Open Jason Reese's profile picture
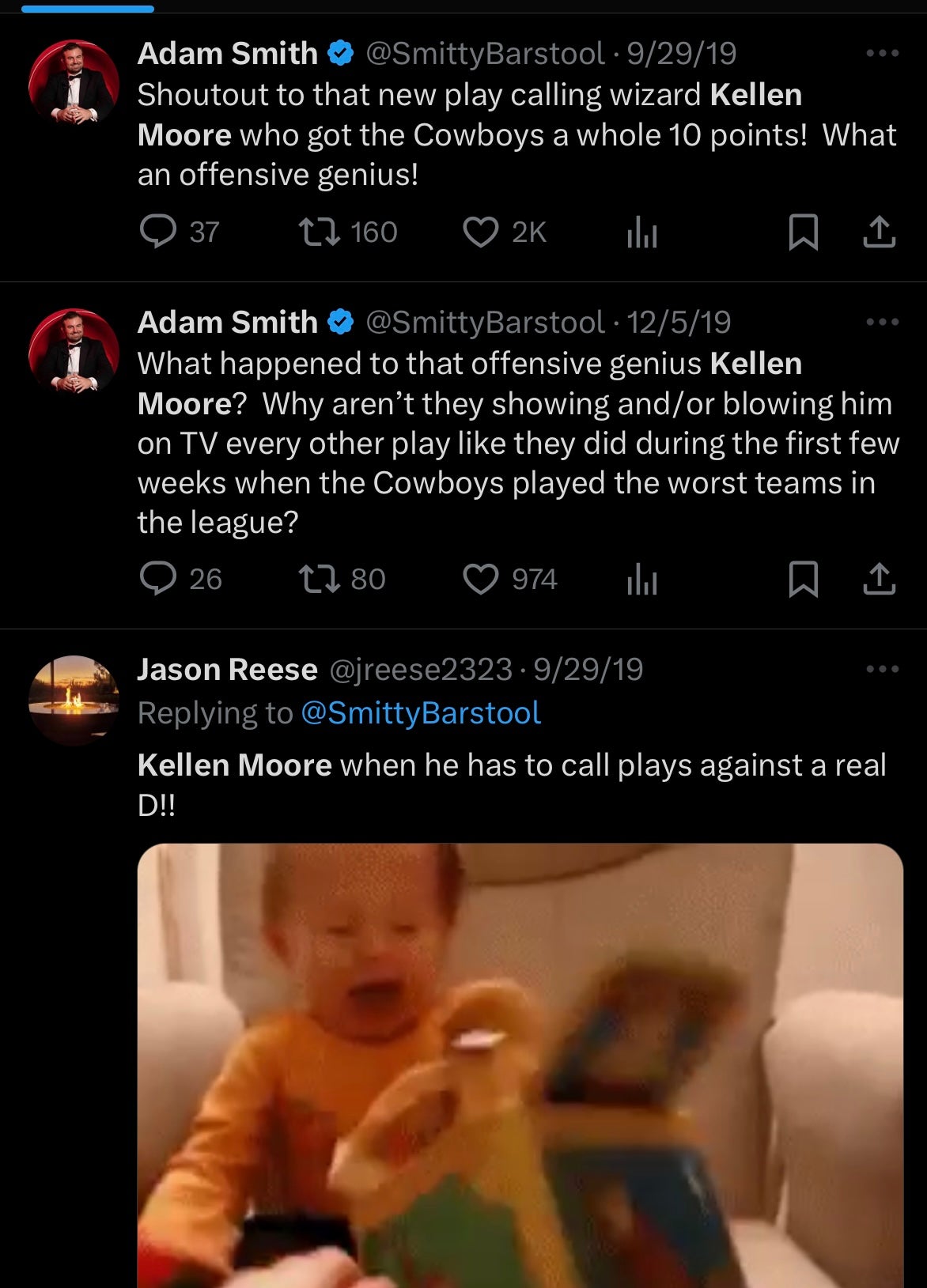 [74, 700]
